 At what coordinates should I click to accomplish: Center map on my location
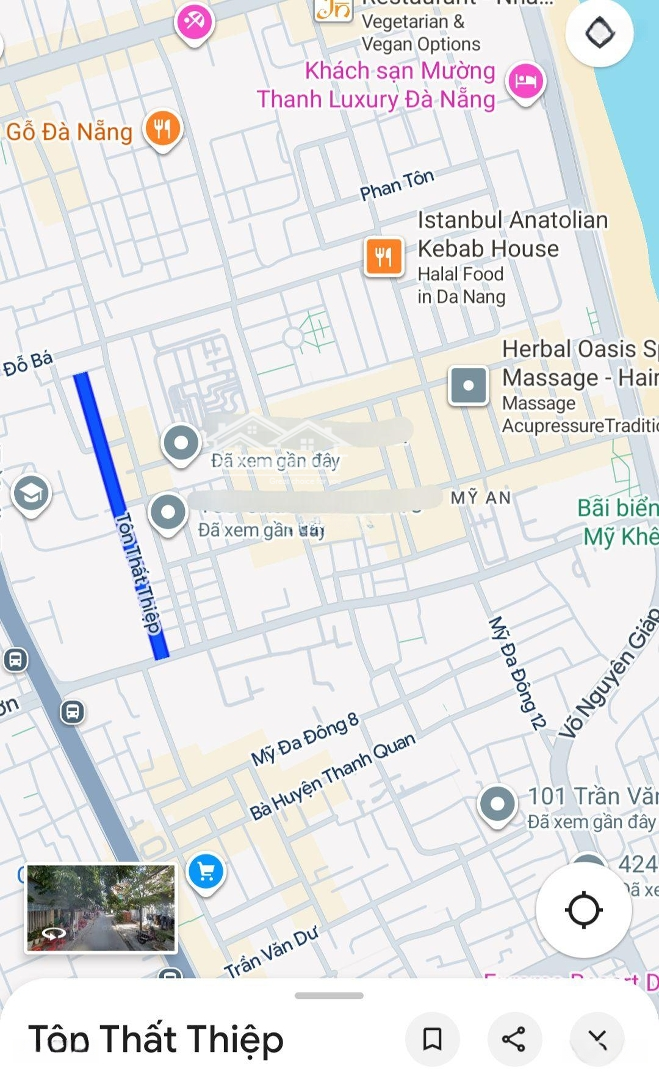[x=584, y=910]
